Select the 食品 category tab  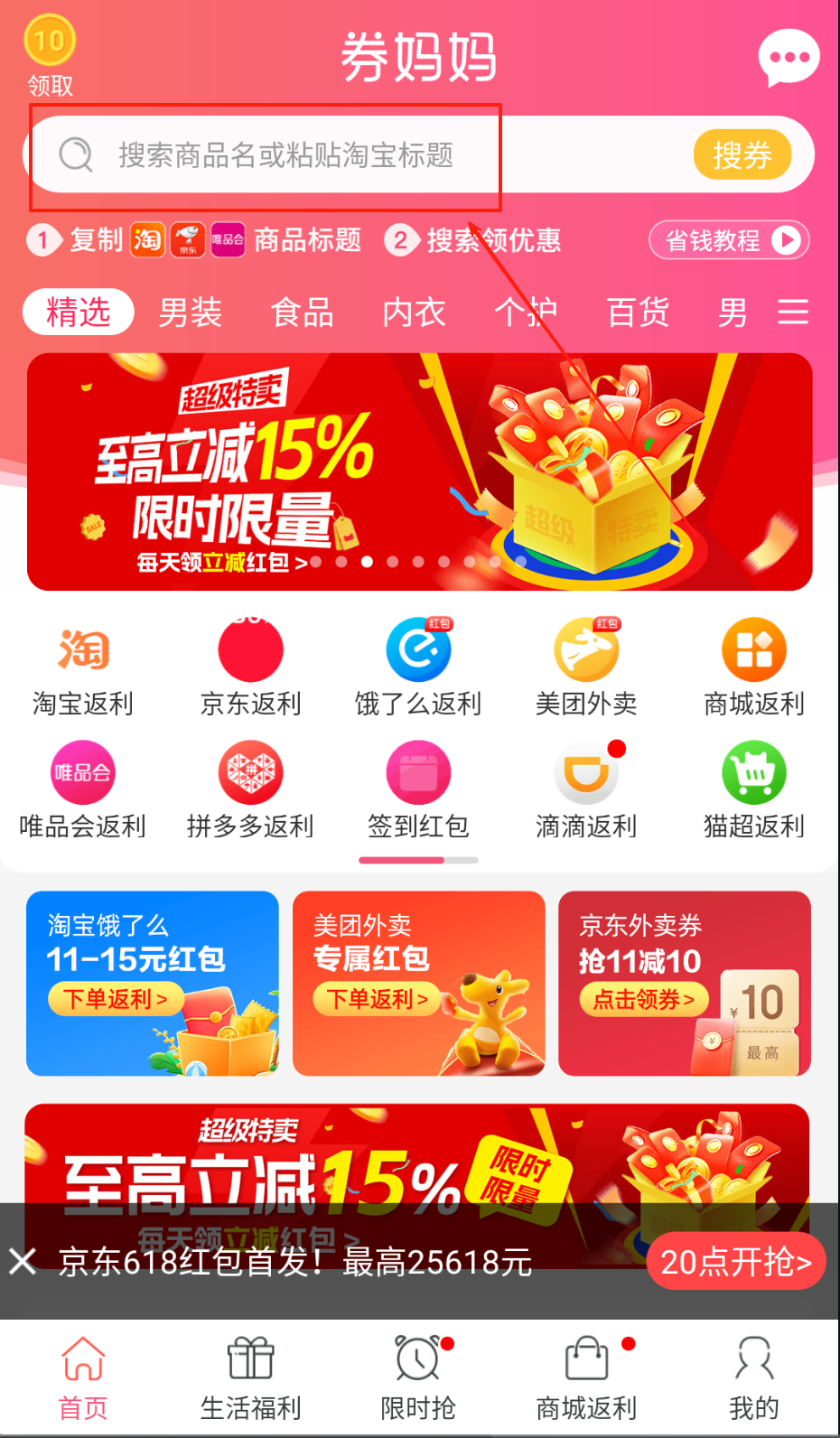pyautogui.click(x=302, y=313)
